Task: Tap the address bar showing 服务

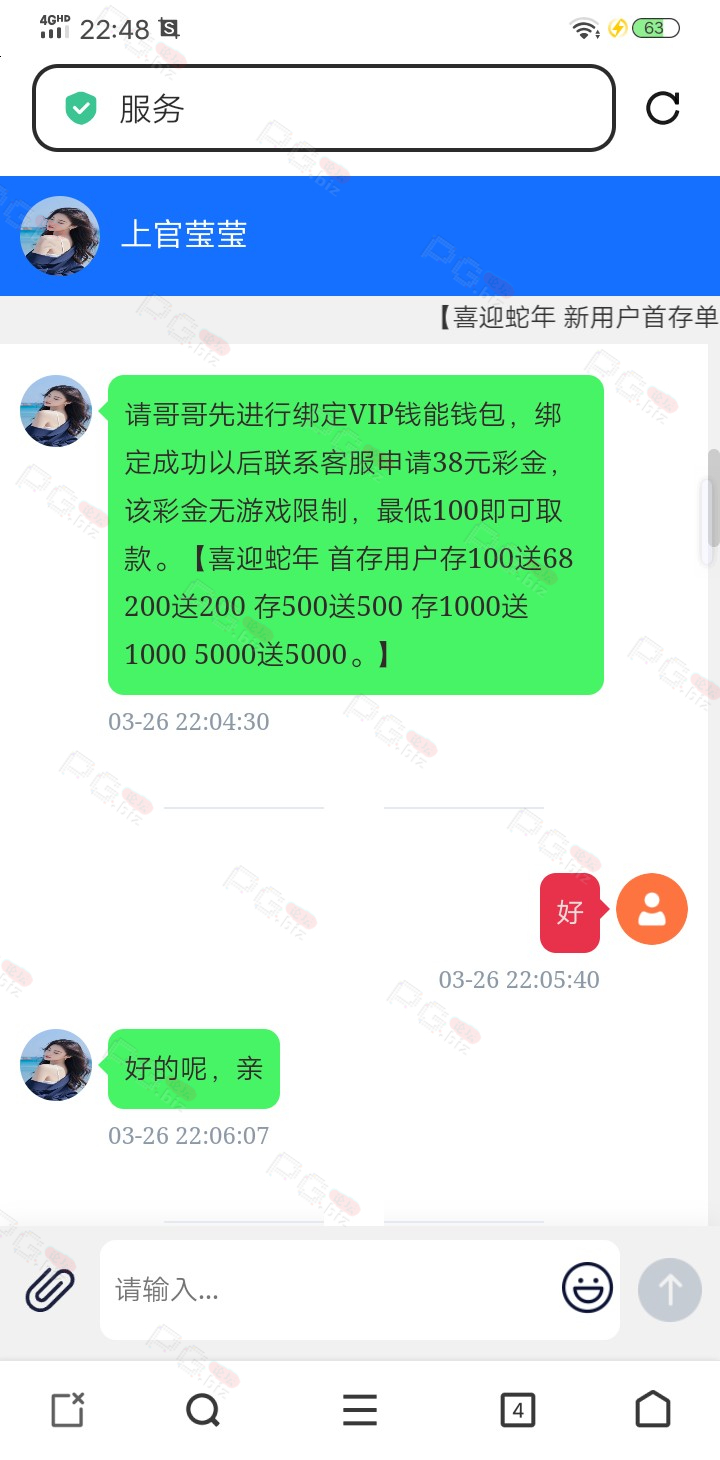Action: 324,108
